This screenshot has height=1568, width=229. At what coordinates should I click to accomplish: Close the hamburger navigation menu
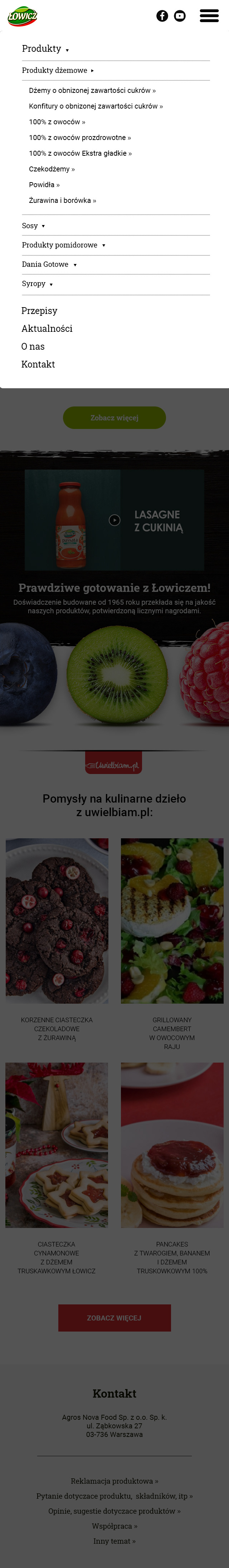(209, 16)
